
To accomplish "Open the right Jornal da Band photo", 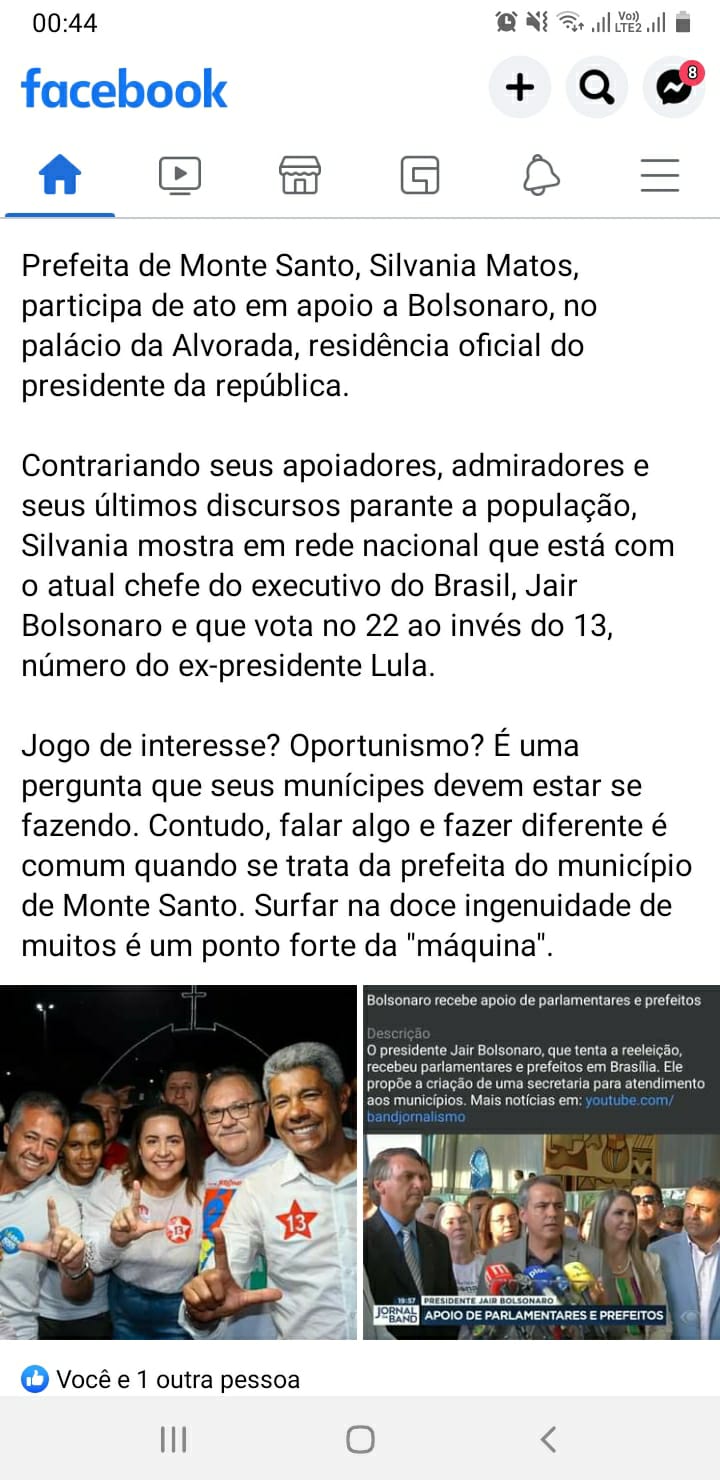I will point(541,1162).
